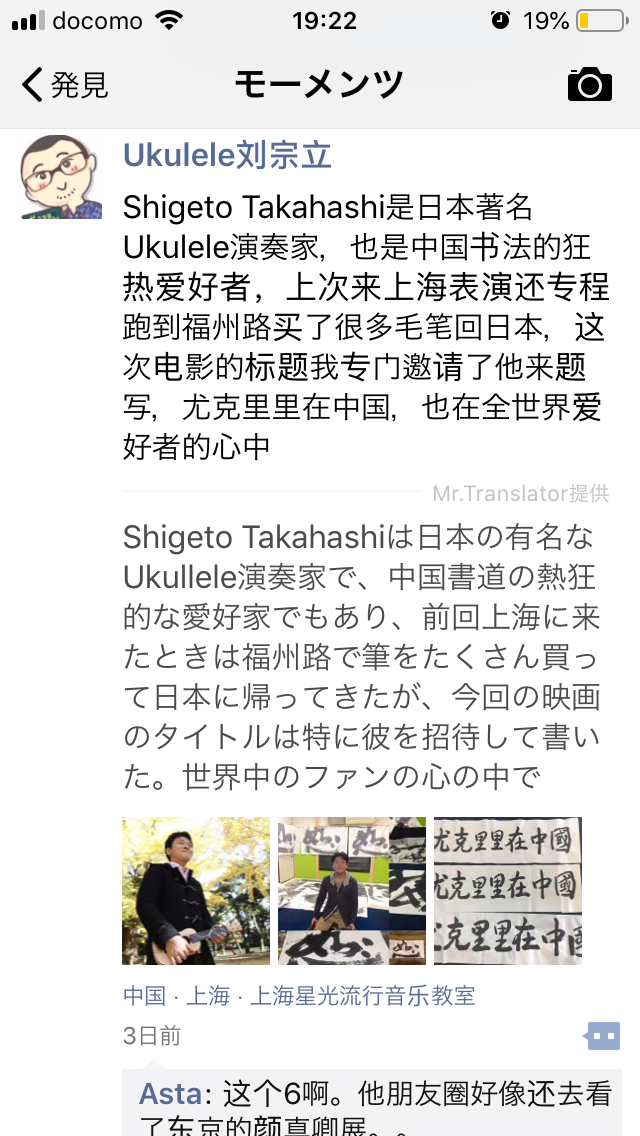Tap commenter name Asta
Image resolution: width=640 pixels, height=1136 pixels.
coord(169,1094)
